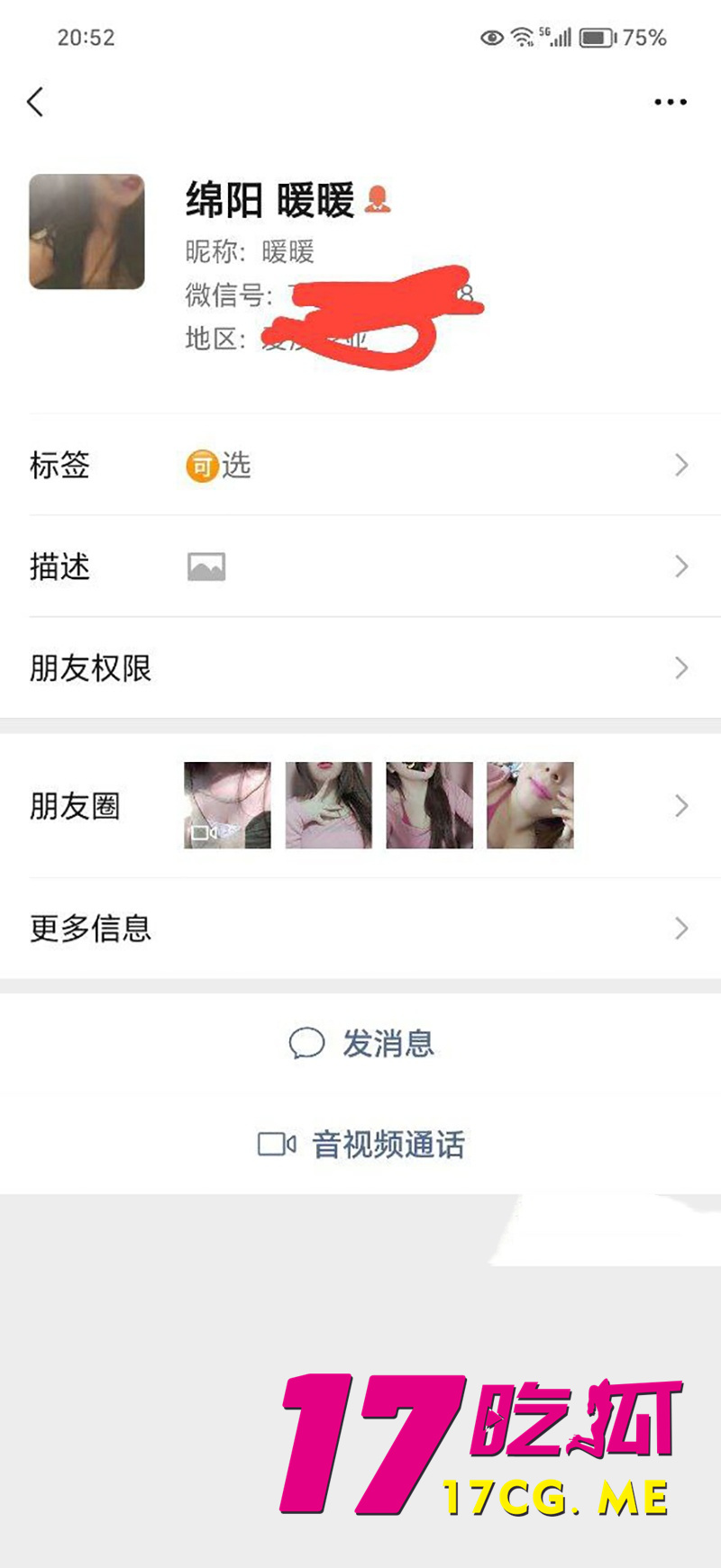Screen dimensions: 721x1568
Task: Tap the first moments photo with video badge
Action: click(x=226, y=806)
